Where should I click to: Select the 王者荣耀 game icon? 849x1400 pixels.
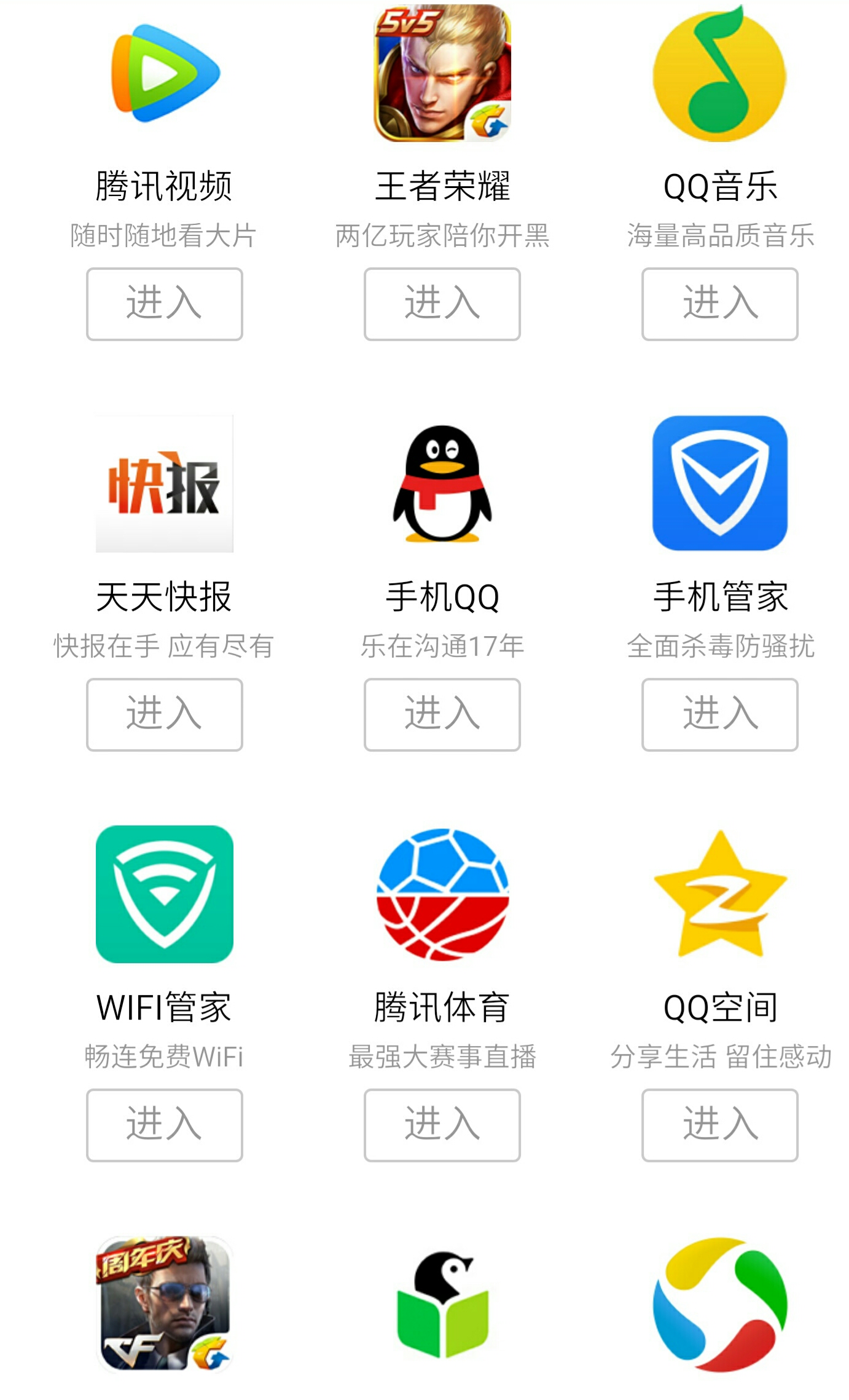click(441, 80)
